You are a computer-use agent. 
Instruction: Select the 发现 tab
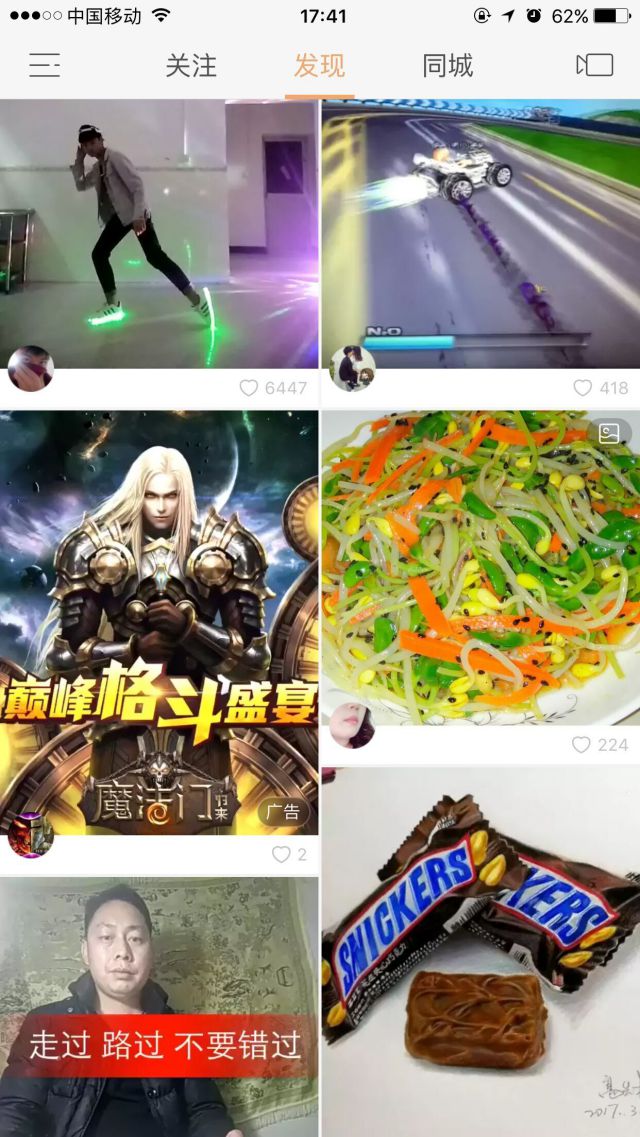[x=319, y=66]
